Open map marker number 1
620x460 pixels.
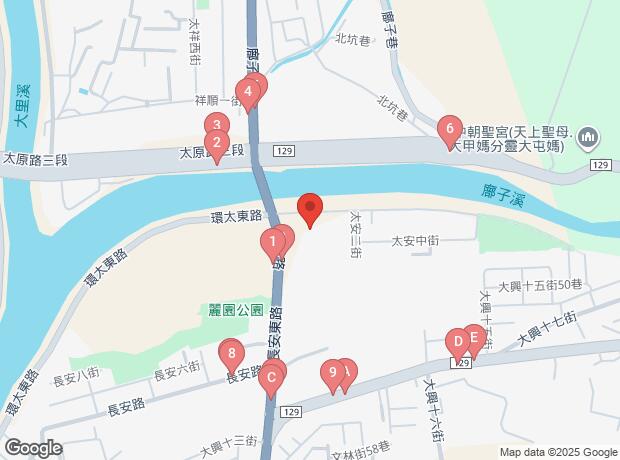pos(271,241)
